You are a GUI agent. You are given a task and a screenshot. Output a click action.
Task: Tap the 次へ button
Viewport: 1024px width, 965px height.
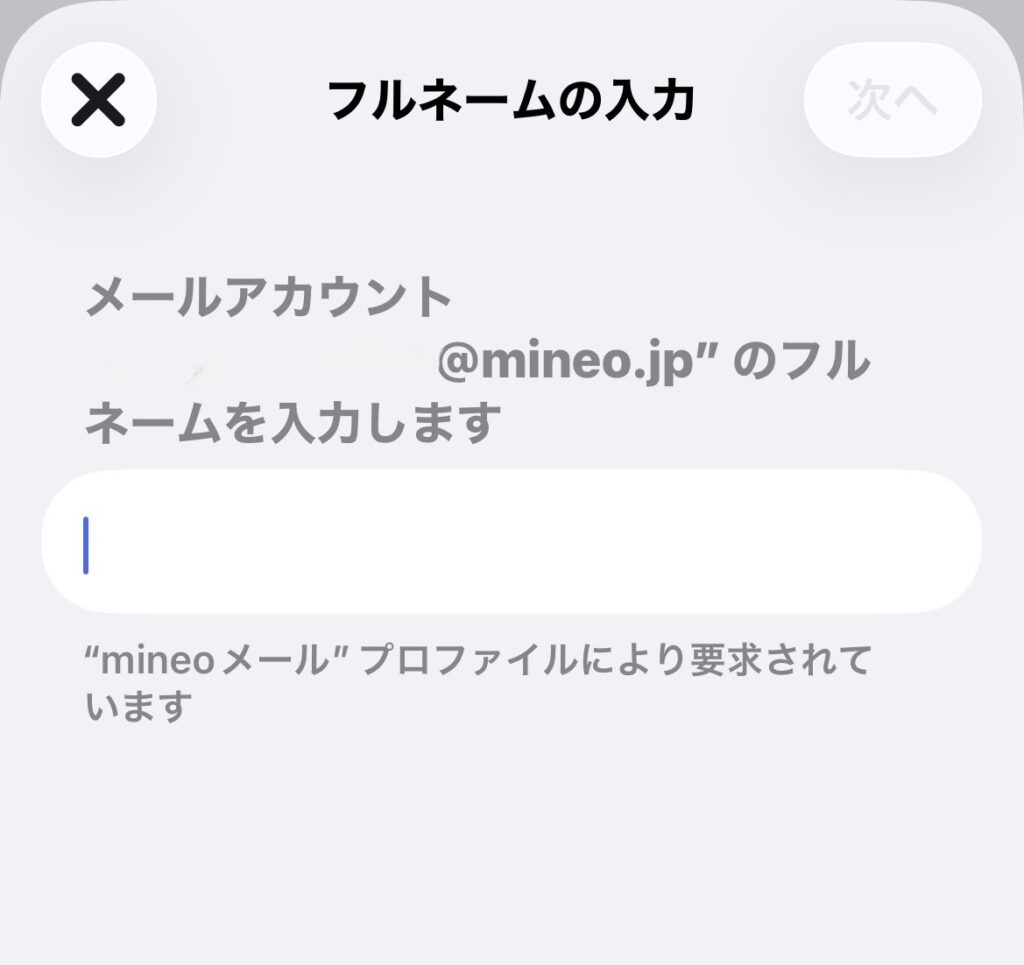click(892, 99)
